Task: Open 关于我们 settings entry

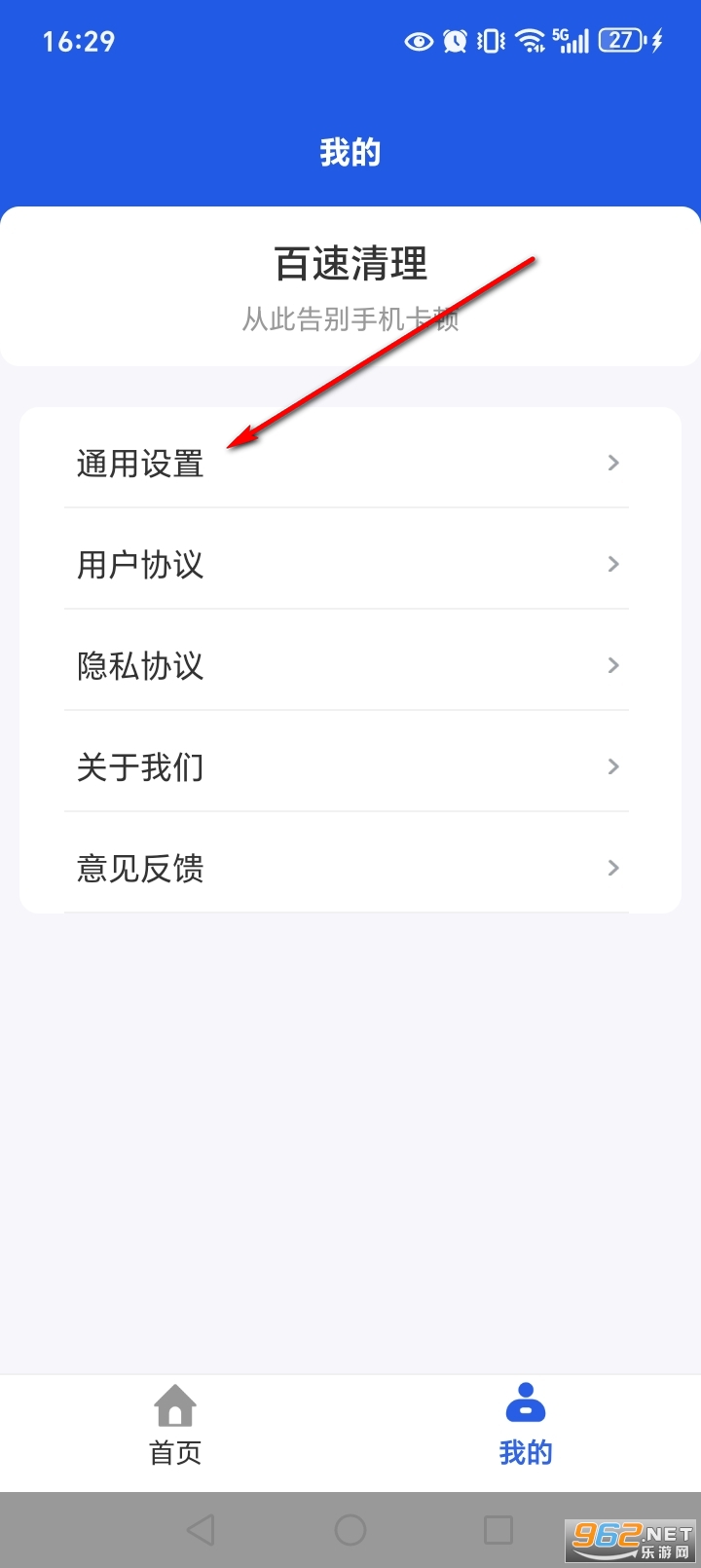Action: pos(139,766)
